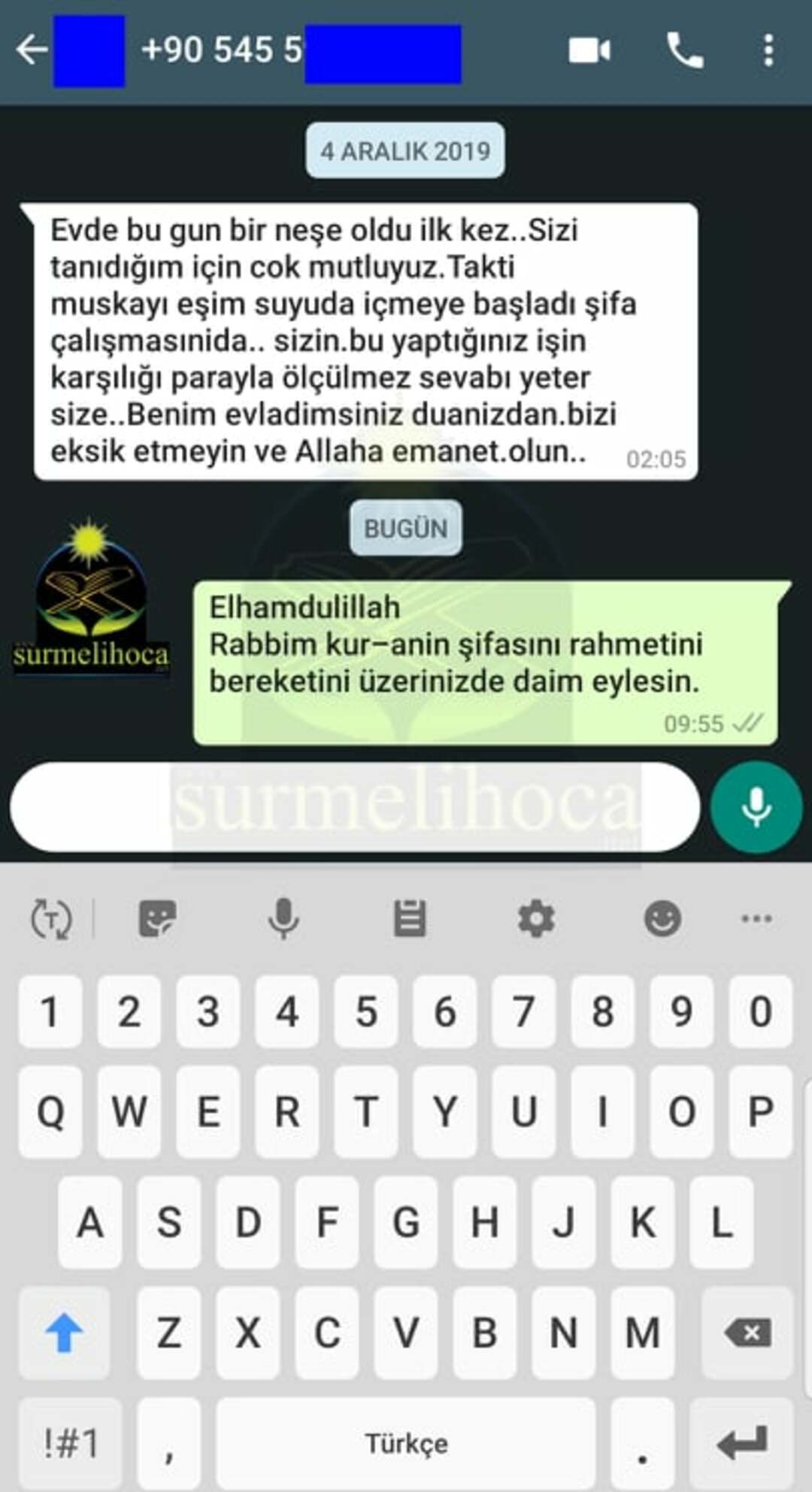812x1492 pixels.
Task: Tap the voice message microphone button
Action: click(756, 808)
